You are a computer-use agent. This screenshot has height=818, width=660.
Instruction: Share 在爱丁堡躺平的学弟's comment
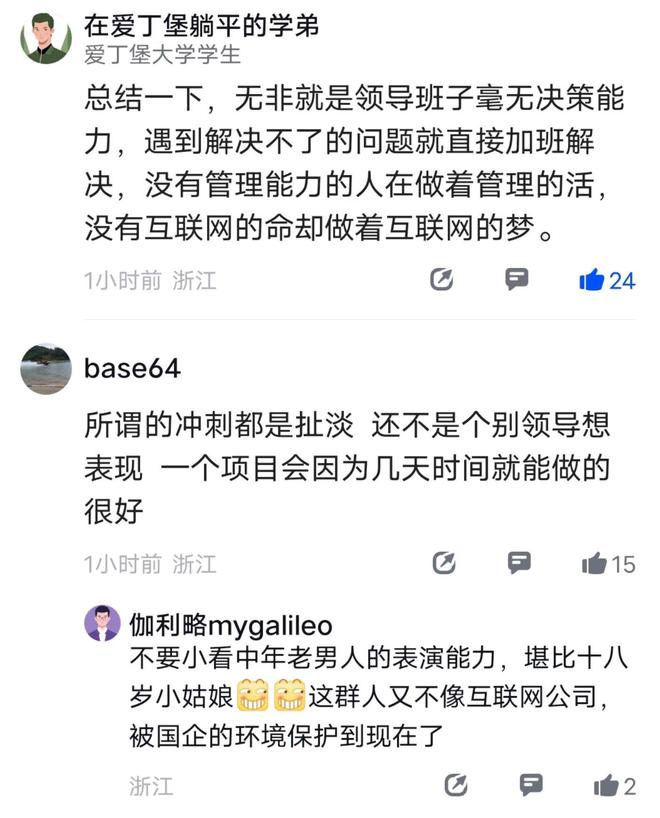click(x=442, y=280)
